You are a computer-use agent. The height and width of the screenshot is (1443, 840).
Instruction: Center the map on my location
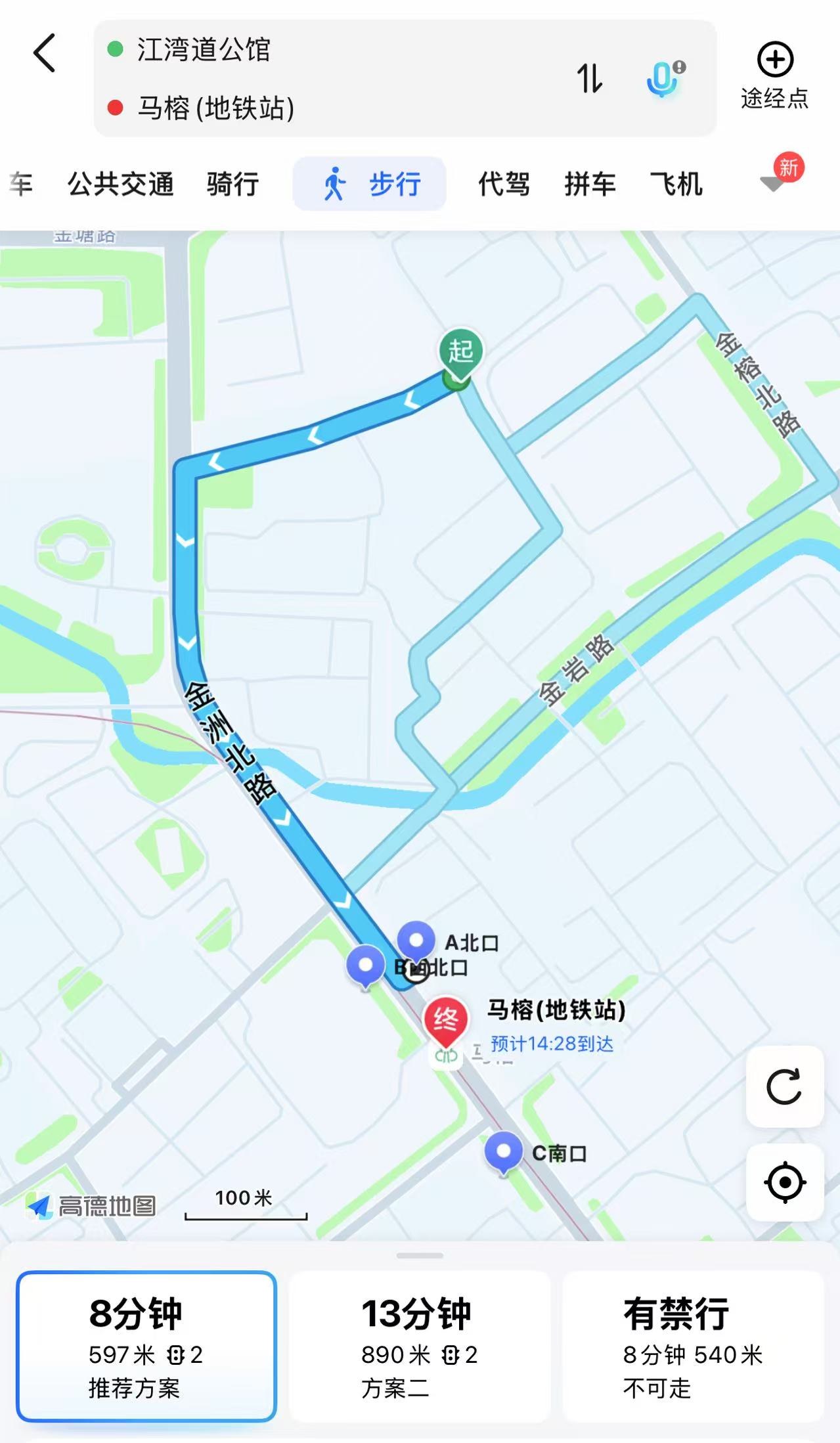pos(784,1182)
